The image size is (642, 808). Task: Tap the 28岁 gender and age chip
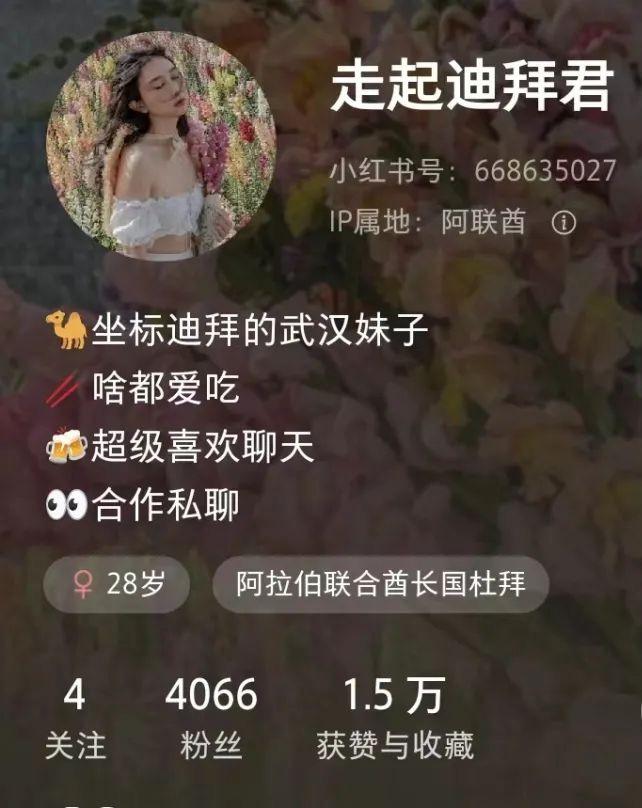pos(116,584)
